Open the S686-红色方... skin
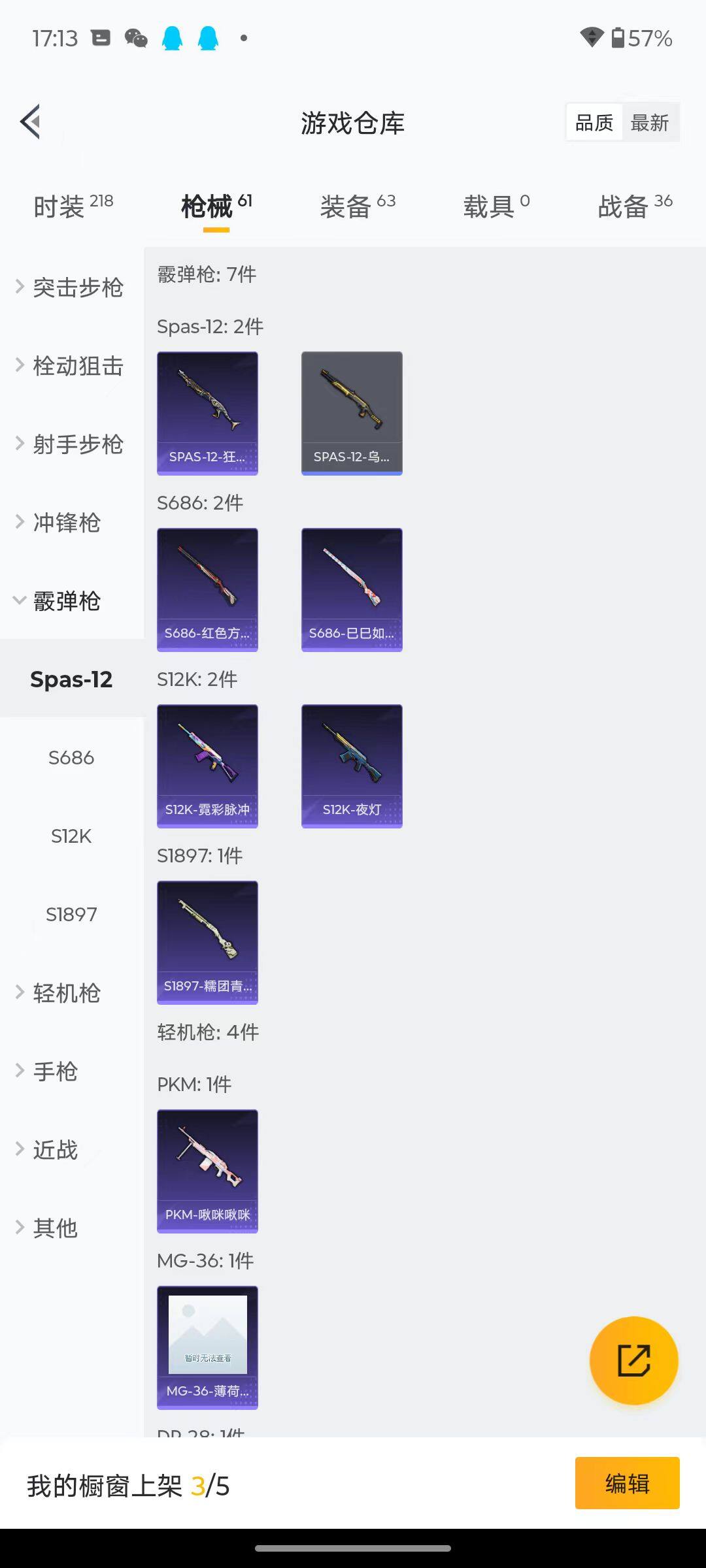706x1568 pixels. tap(207, 589)
